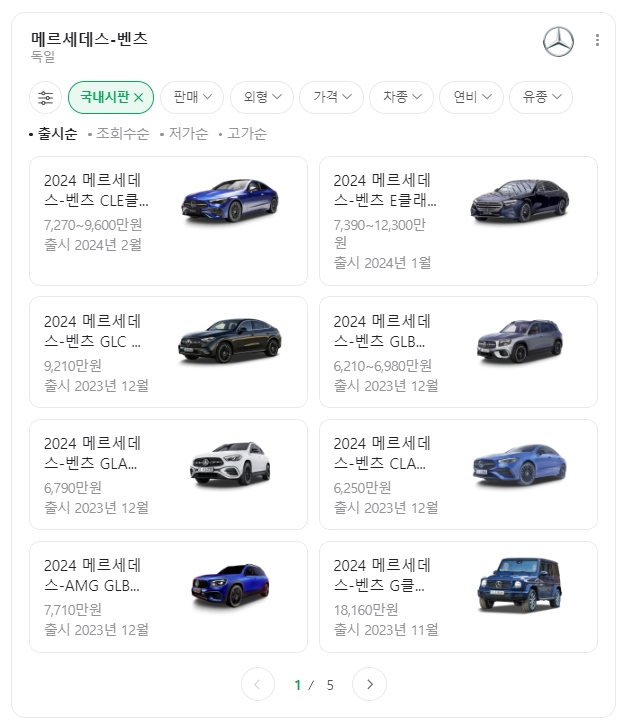Sort by 저가순
Screen dimensions: 640x726
tap(188, 134)
